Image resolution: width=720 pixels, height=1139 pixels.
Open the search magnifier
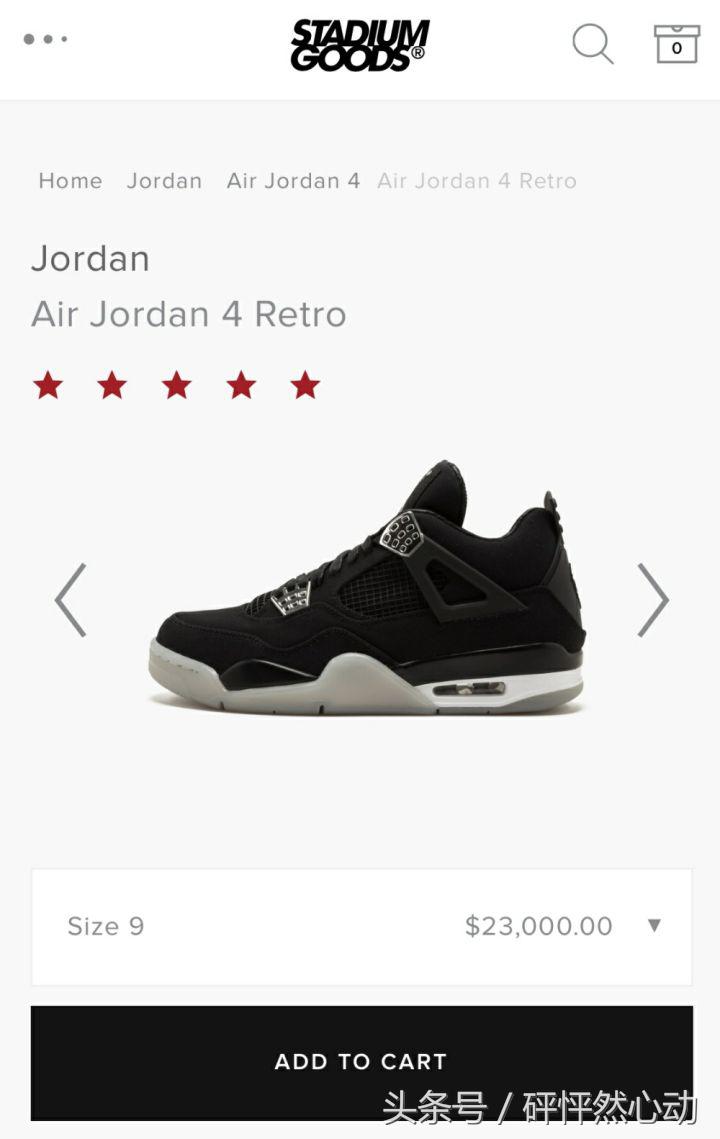tap(592, 44)
